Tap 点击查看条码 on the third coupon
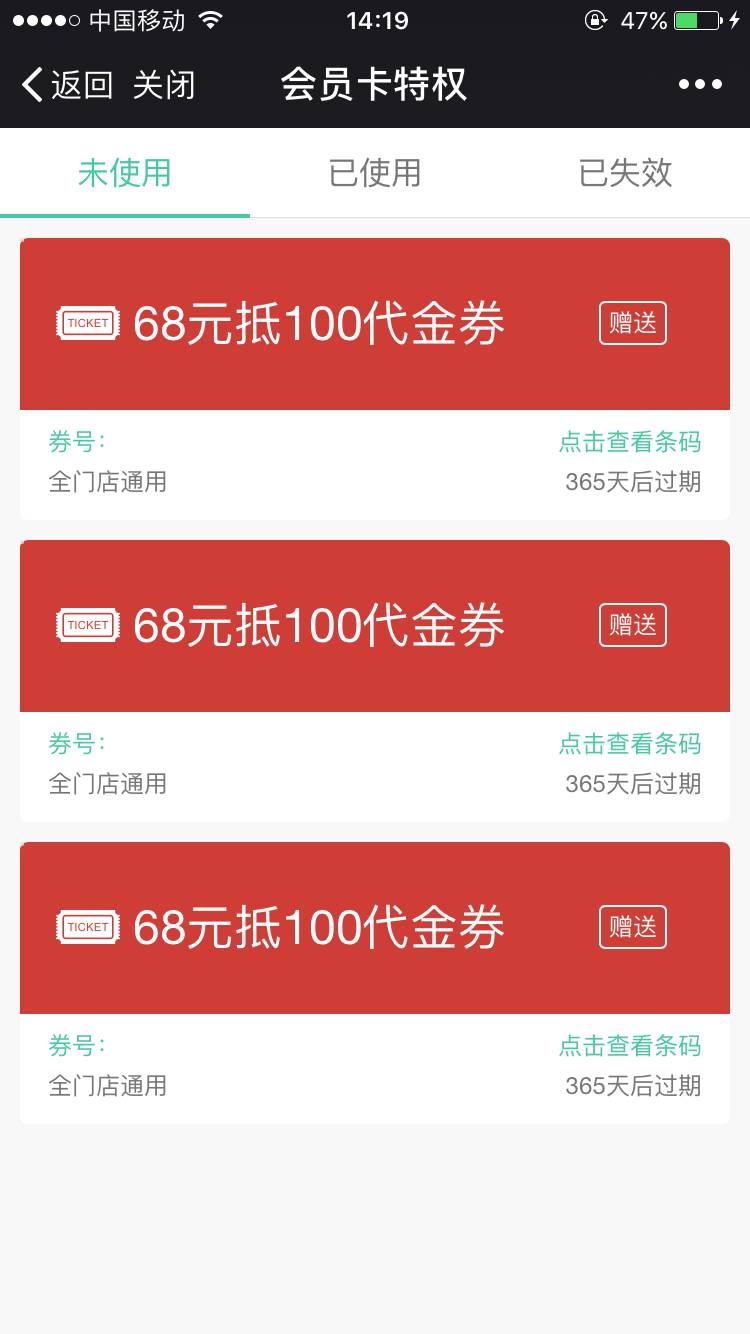 630,1046
